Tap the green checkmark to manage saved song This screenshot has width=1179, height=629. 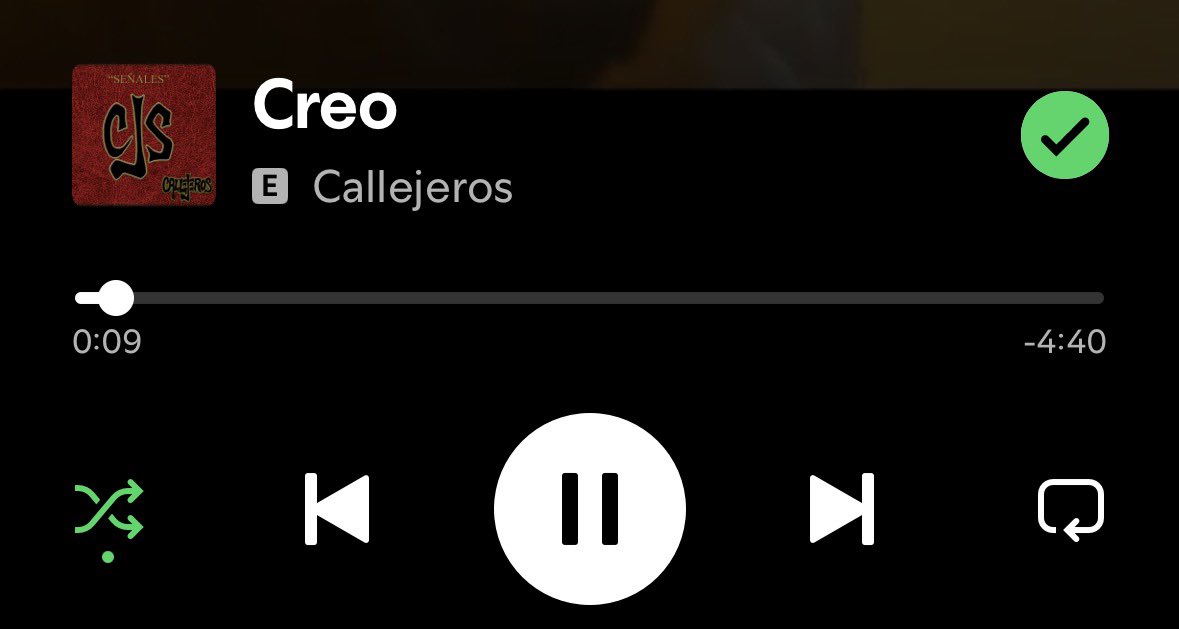(1064, 135)
